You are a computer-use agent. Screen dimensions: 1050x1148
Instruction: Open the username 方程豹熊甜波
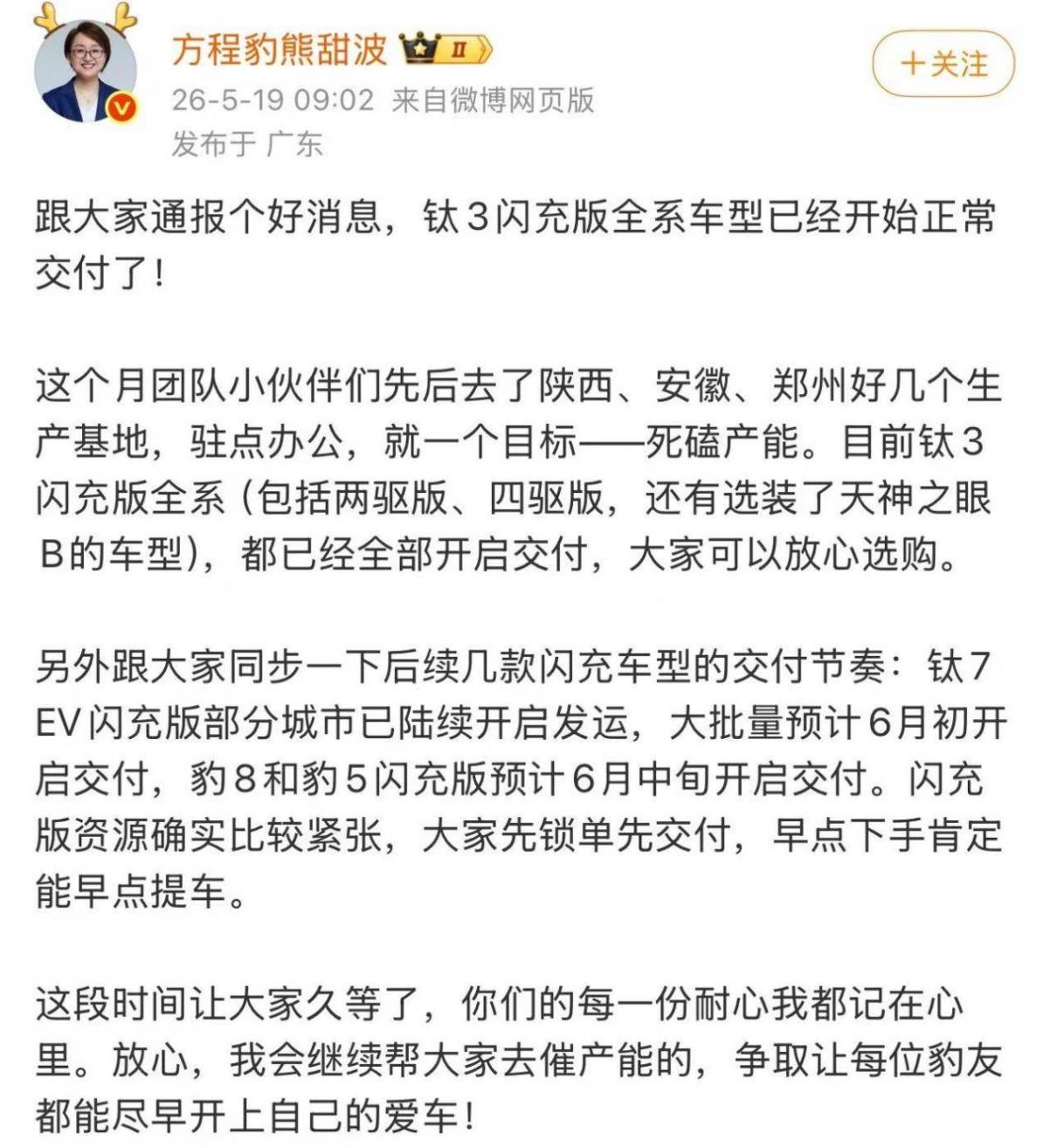click(x=280, y=49)
